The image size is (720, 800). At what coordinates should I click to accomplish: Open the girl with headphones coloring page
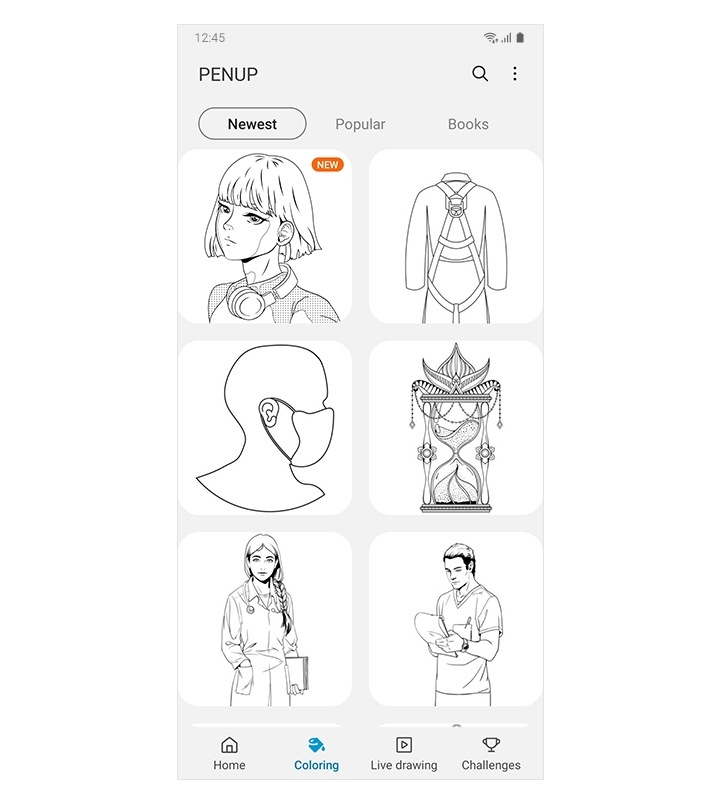click(x=265, y=236)
